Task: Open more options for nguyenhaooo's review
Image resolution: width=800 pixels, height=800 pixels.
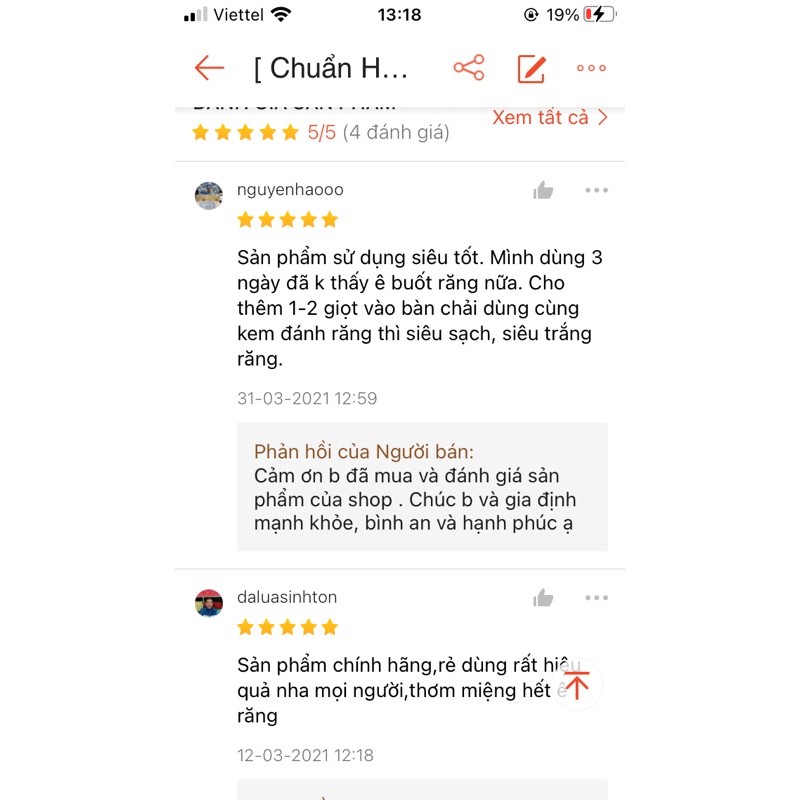Action: pyautogui.click(x=597, y=190)
